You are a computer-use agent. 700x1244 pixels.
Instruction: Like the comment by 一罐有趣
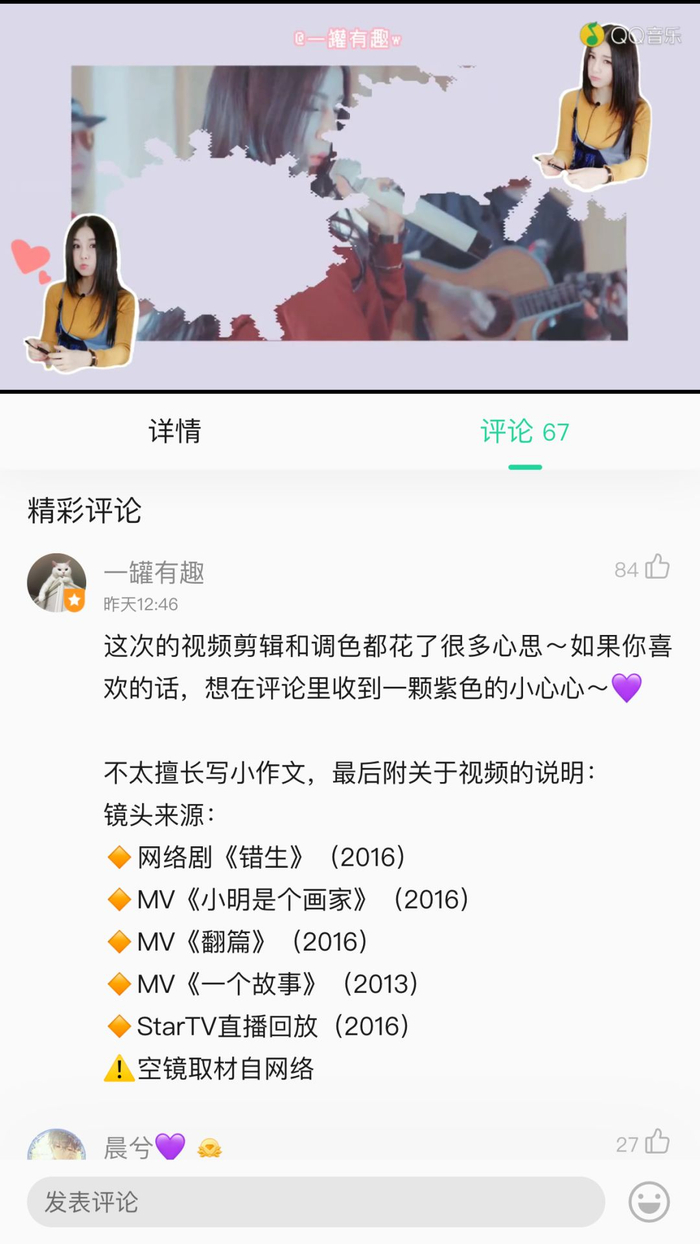point(657,568)
